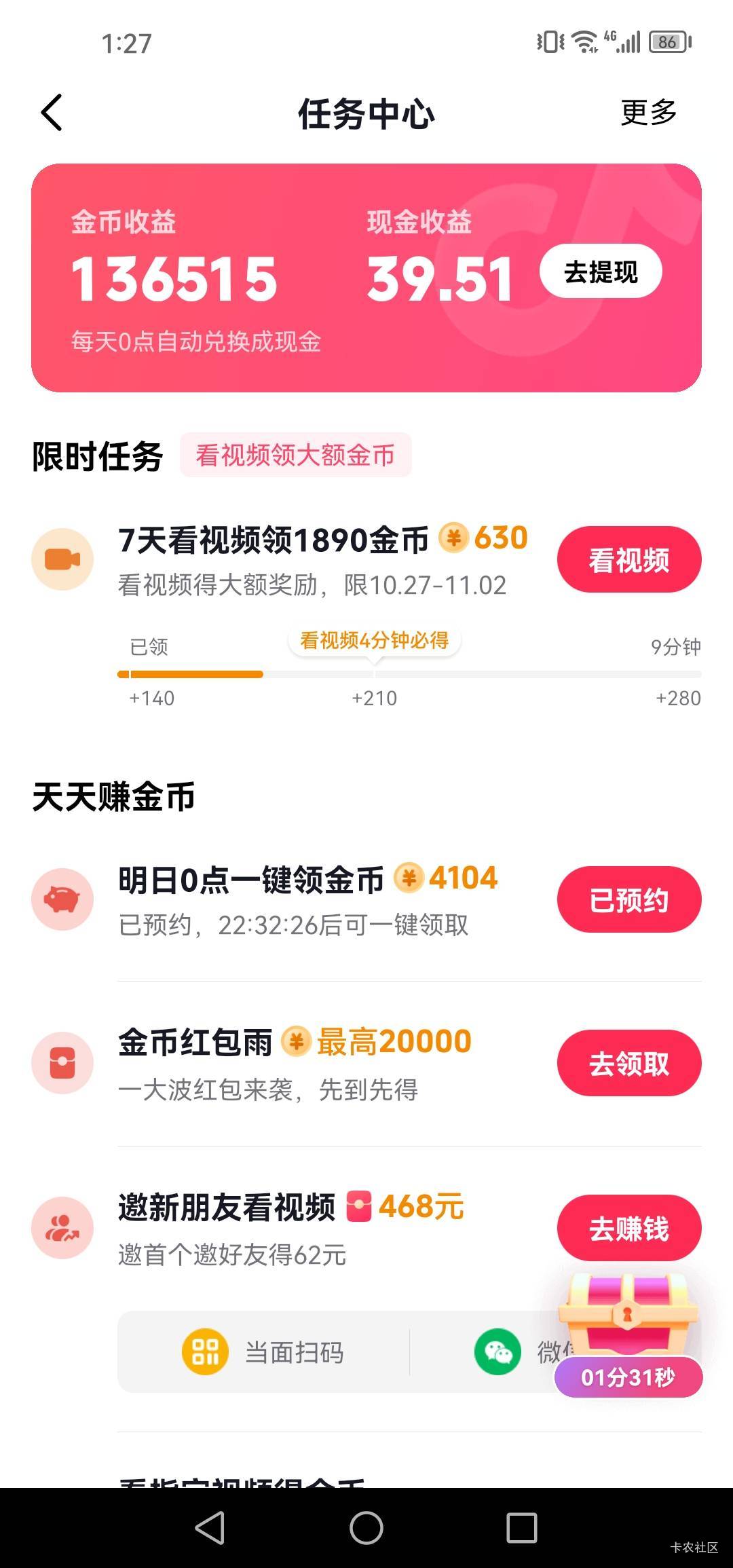Return to the home screen
Image resolution: width=733 pixels, height=1568 pixels.
(366, 1528)
